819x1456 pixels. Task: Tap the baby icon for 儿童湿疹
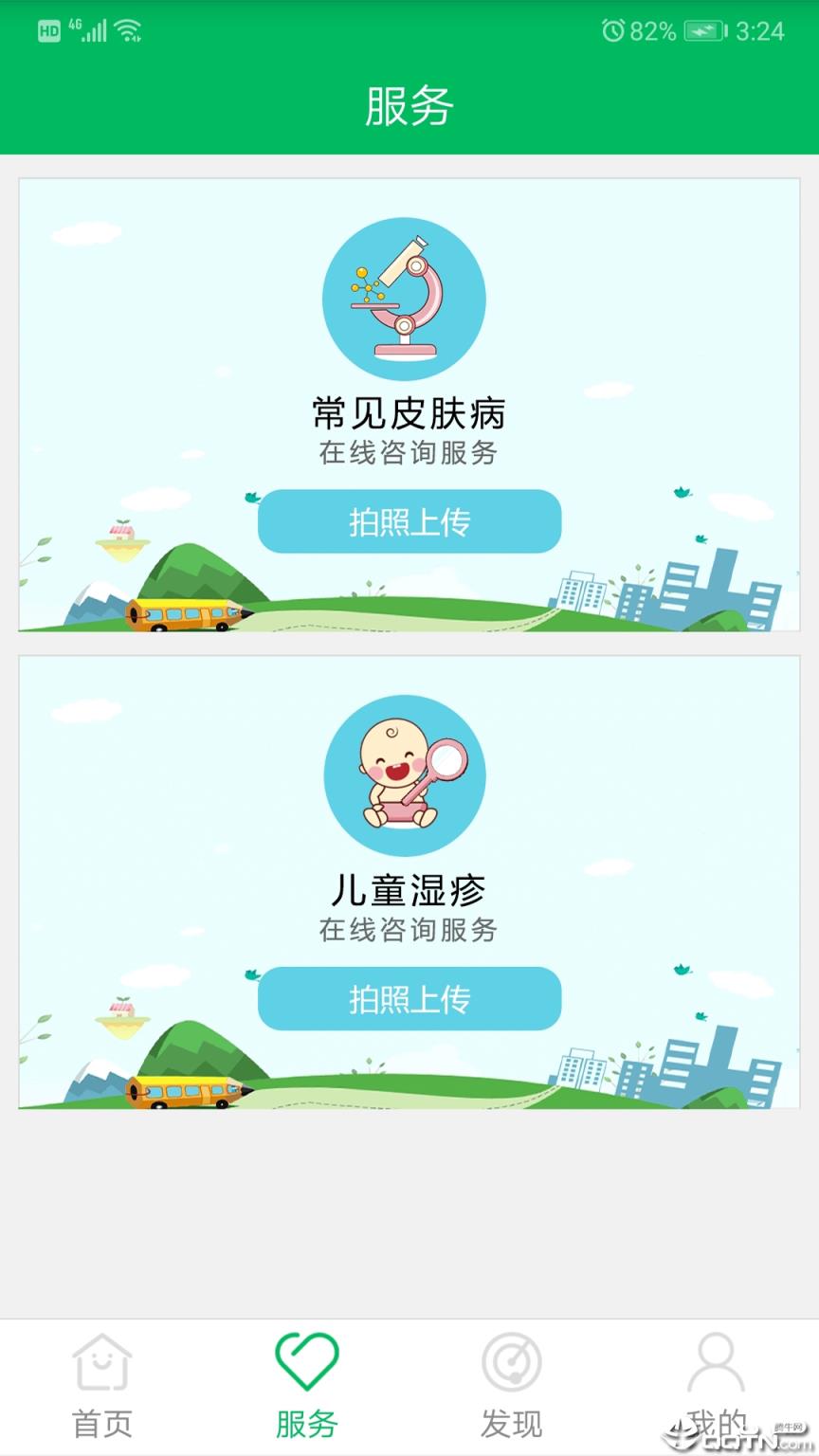[407, 775]
